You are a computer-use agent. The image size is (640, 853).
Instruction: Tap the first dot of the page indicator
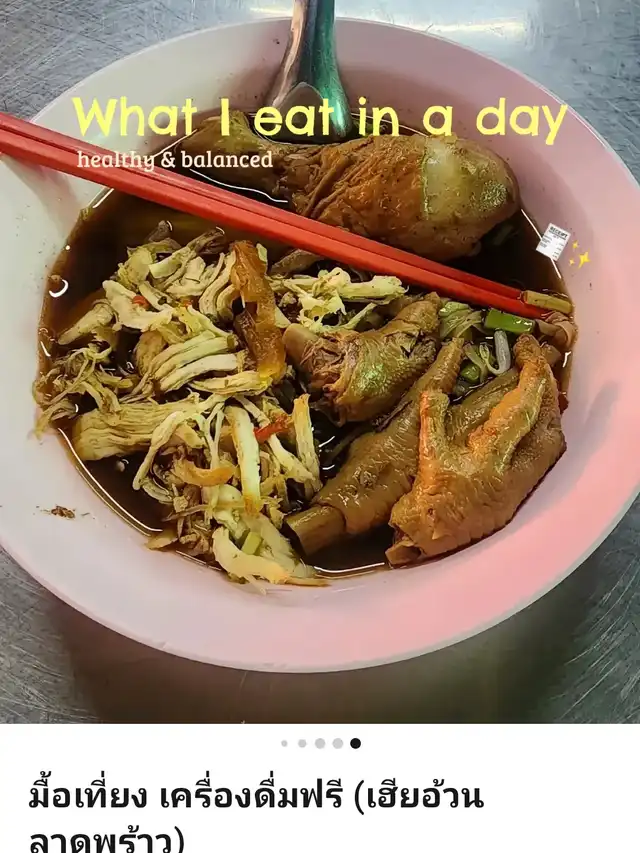pyautogui.click(x=285, y=743)
